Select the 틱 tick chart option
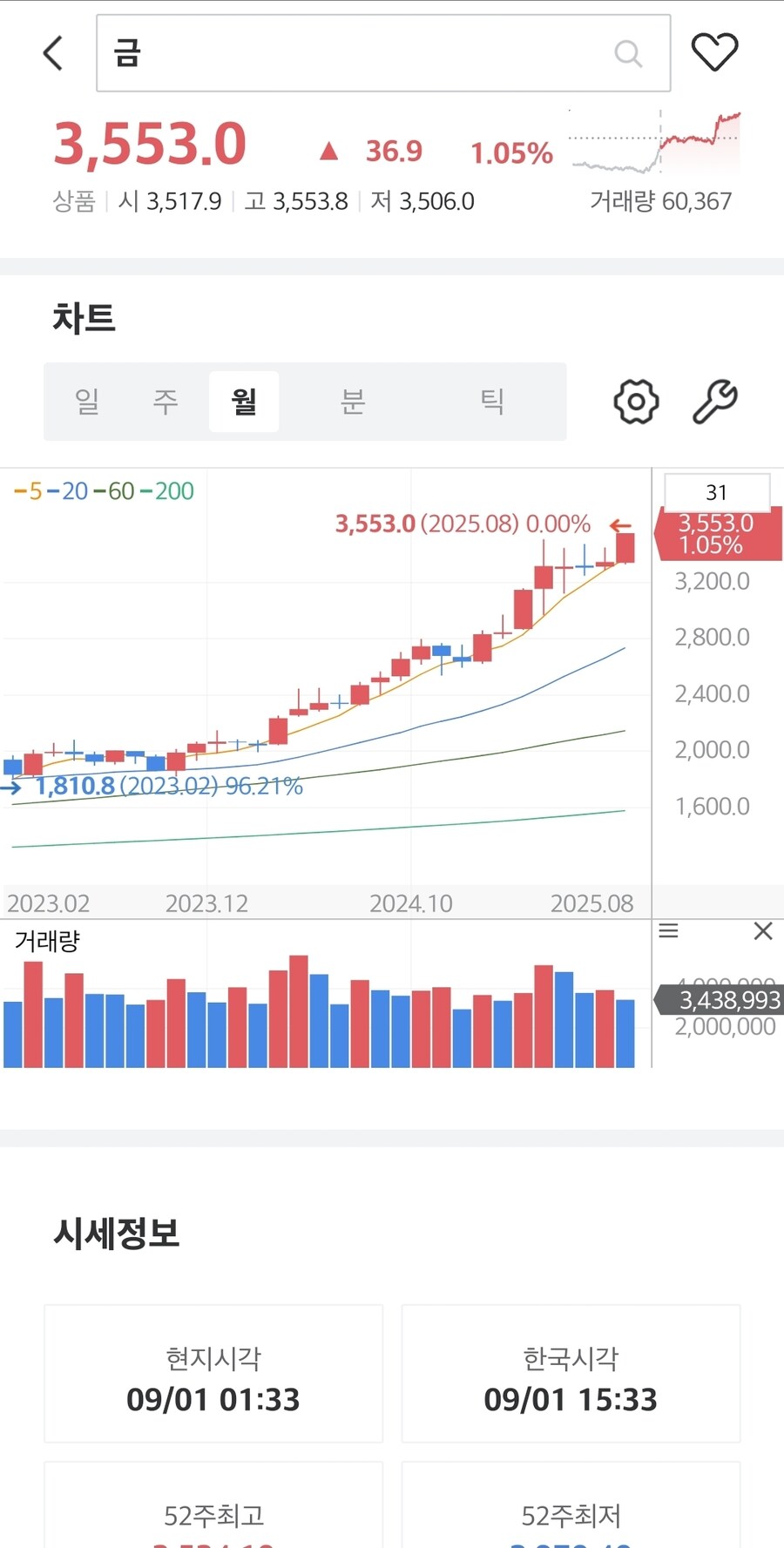Viewport: 784px width, 1548px height. point(492,402)
